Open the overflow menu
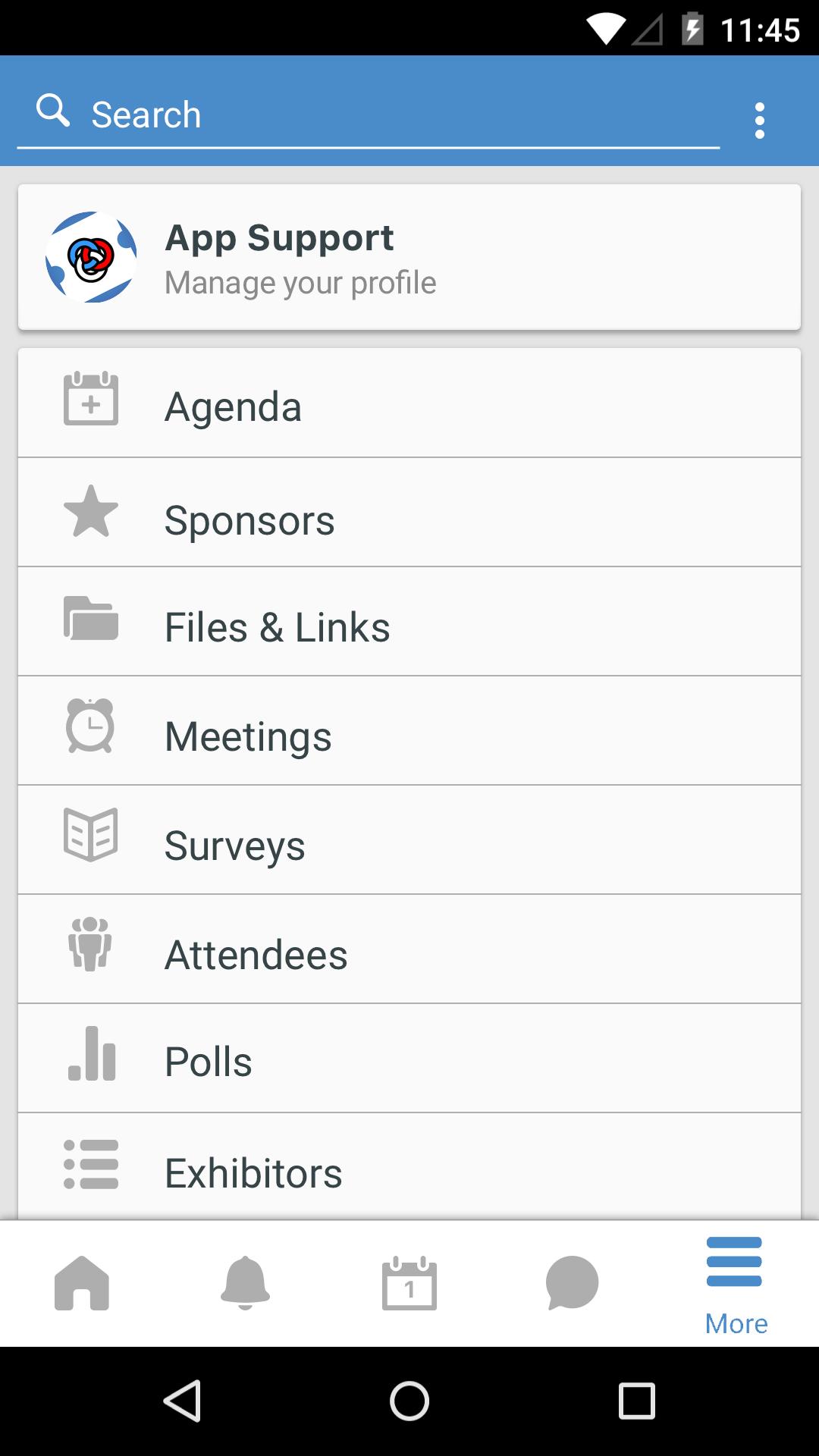Viewport: 819px width, 1456px height. point(759,121)
